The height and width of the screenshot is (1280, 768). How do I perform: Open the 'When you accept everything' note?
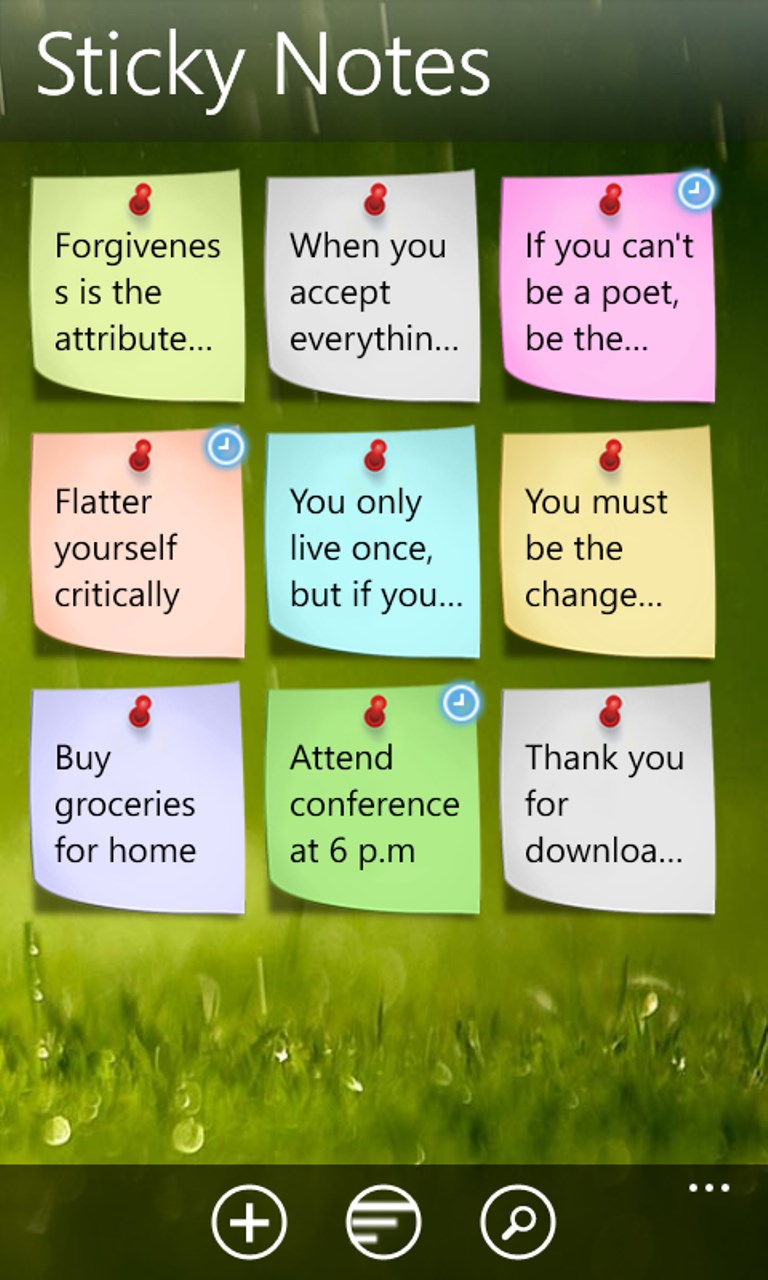pyautogui.click(x=373, y=290)
